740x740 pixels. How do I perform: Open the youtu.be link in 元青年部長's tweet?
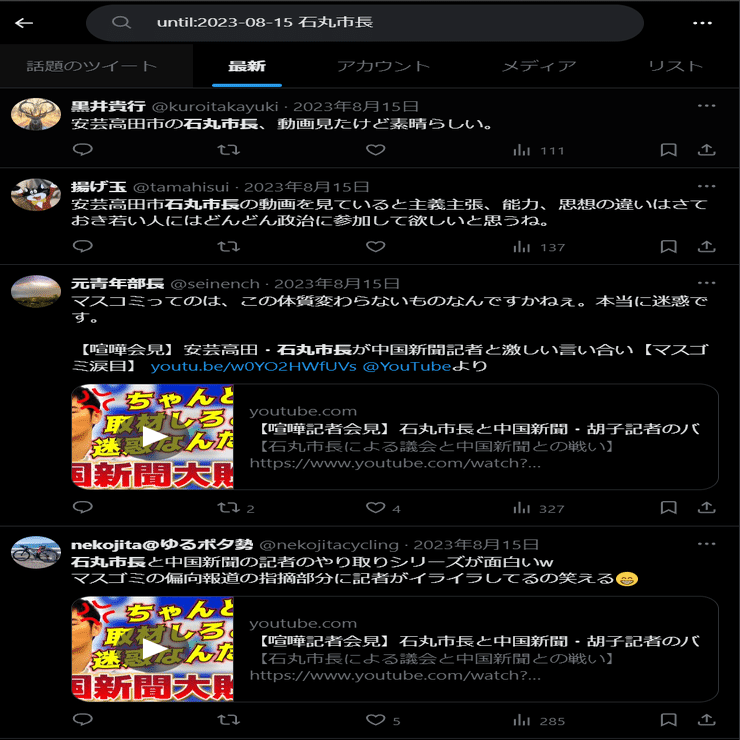(252, 366)
